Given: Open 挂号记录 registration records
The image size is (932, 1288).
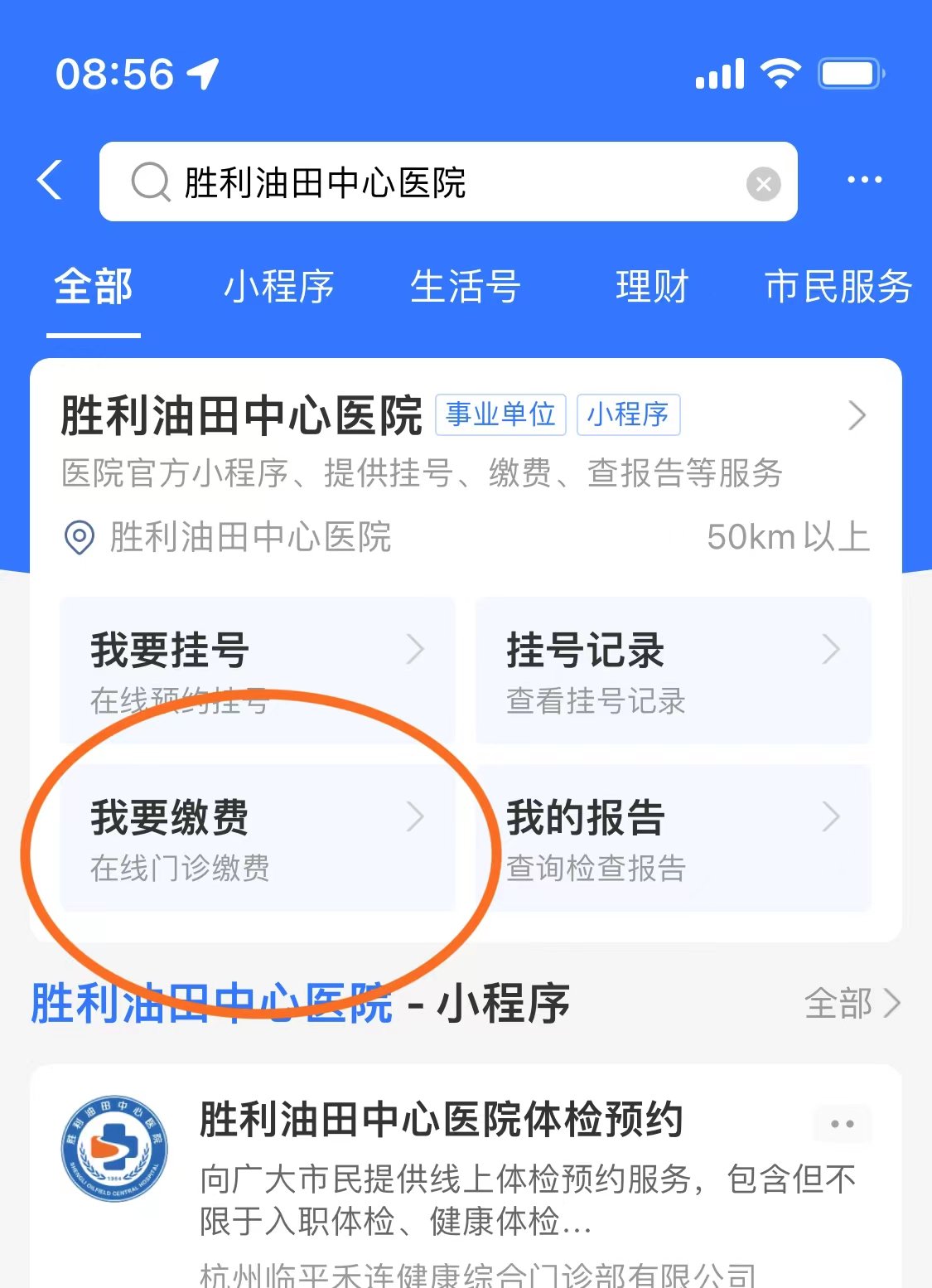Looking at the screenshot, I should click(672, 670).
